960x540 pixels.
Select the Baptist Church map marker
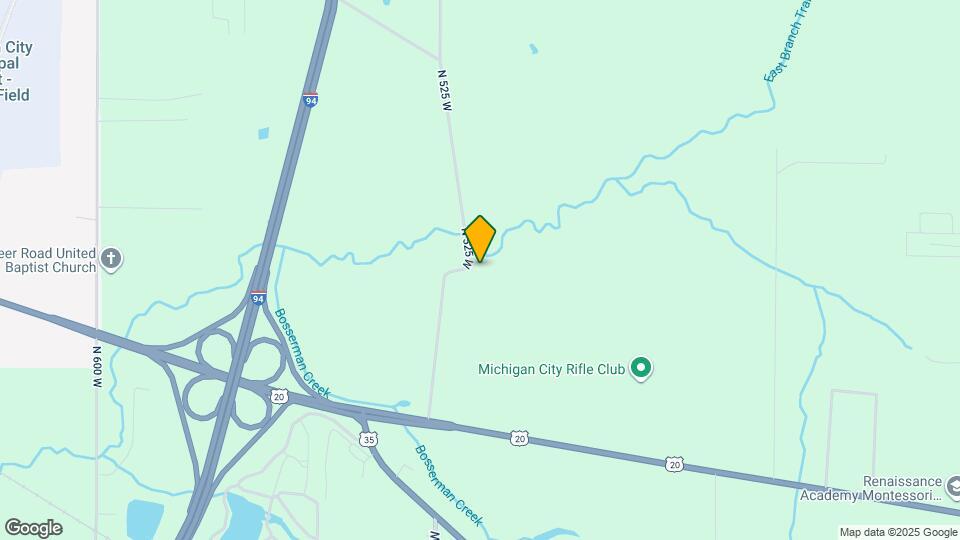(111, 260)
